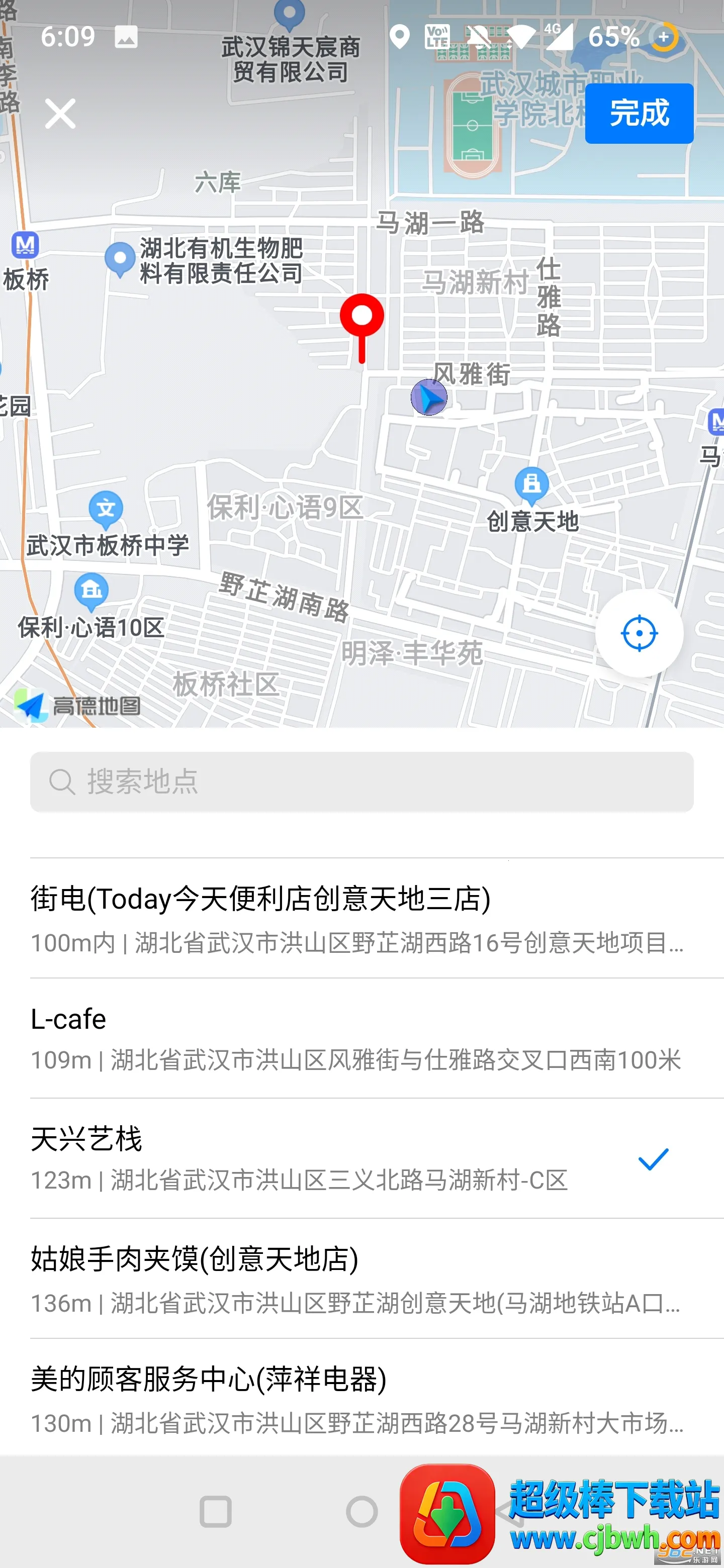Recenter map on current location
Viewport: 724px width, 1568px height.
pos(639,633)
